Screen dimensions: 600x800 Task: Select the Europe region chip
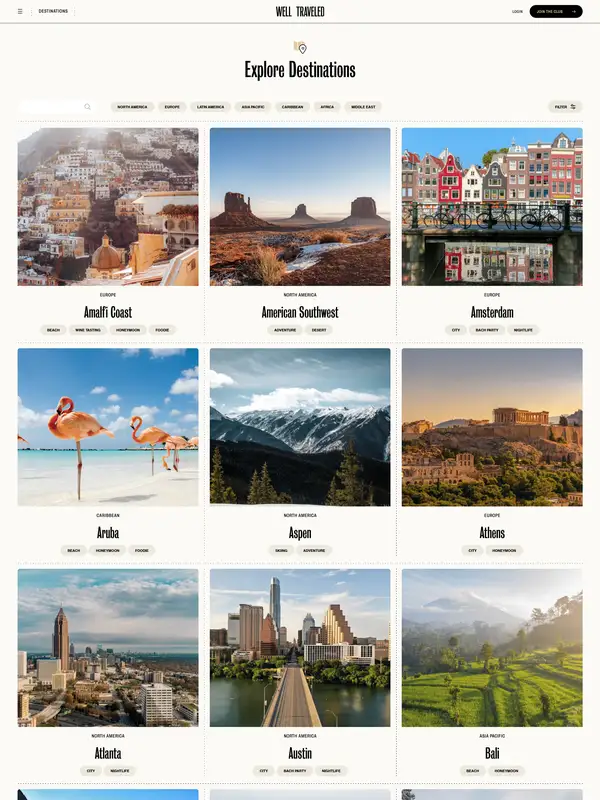coord(173,107)
